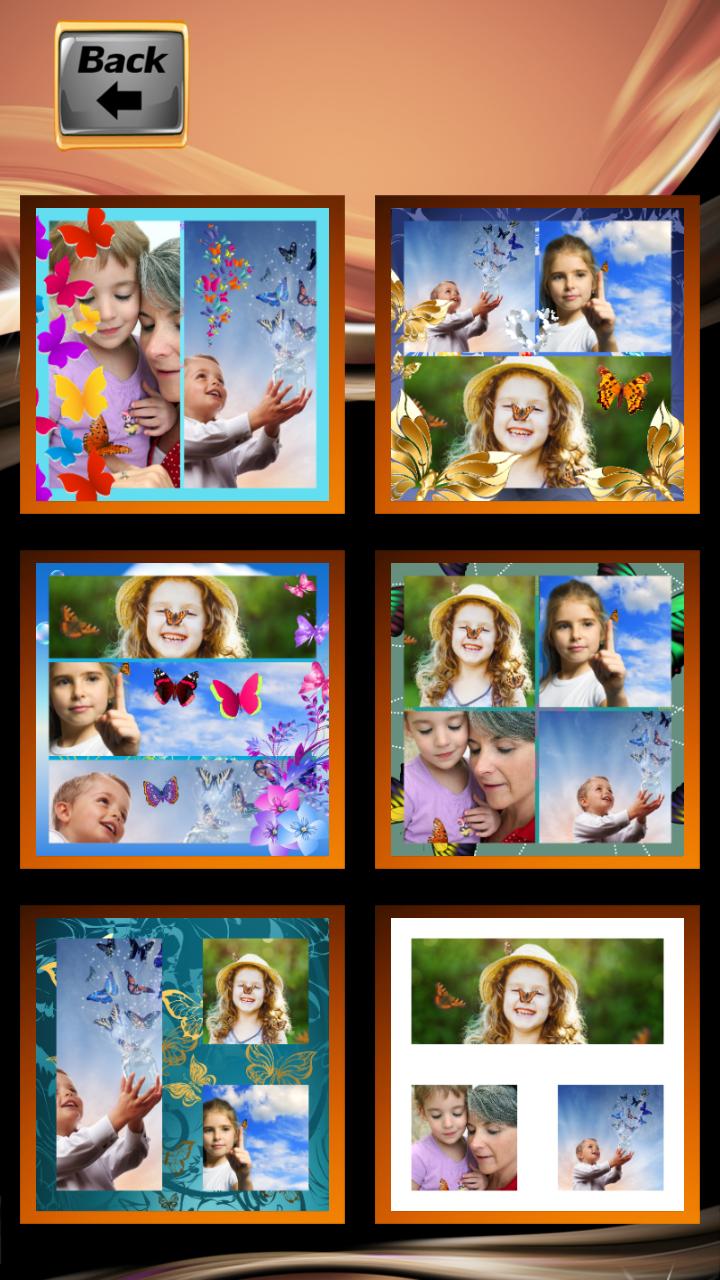Image resolution: width=720 pixels, height=1280 pixels.
Task: Pick the teal swirl three-photo template
Action: click(x=182, y=1064)
